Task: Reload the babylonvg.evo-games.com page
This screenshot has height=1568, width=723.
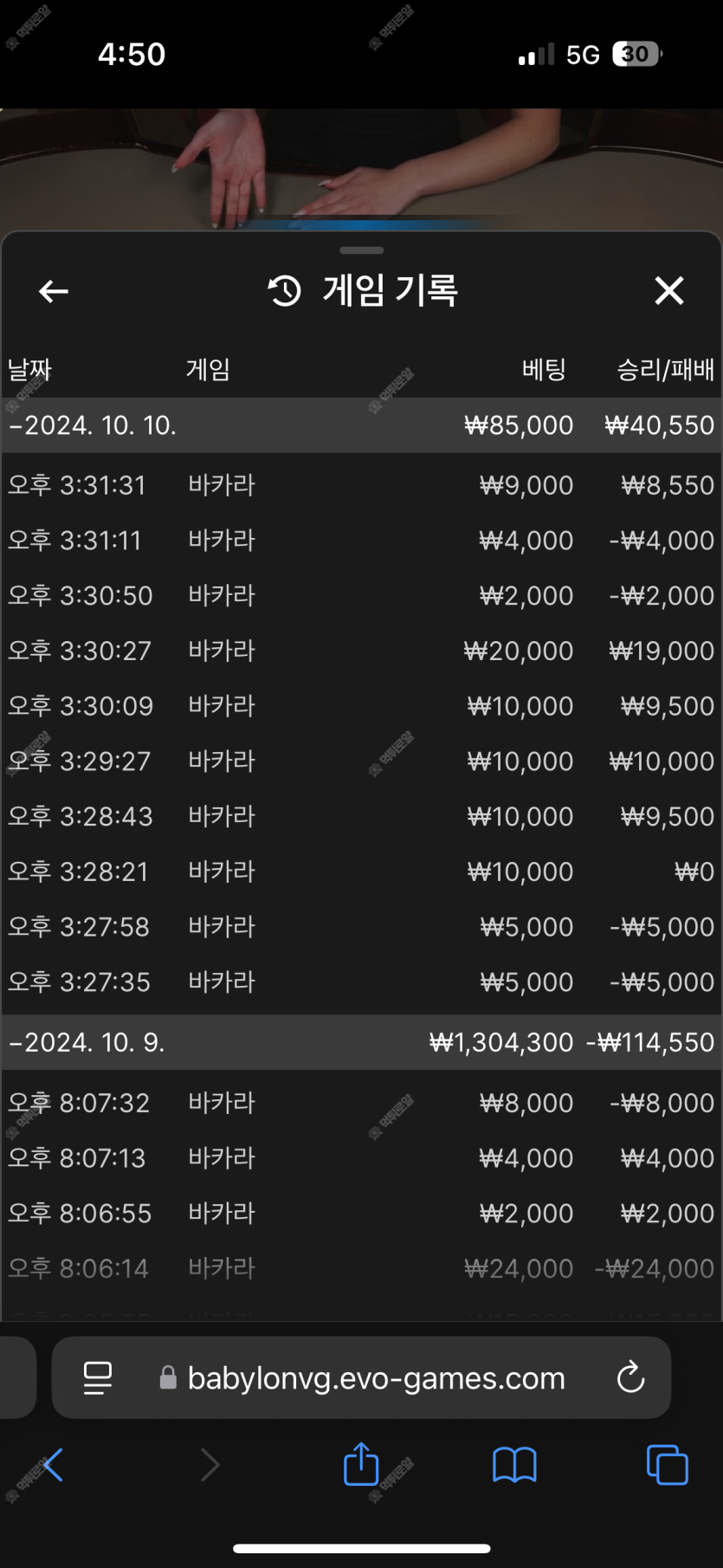Action: (630, 1377)
